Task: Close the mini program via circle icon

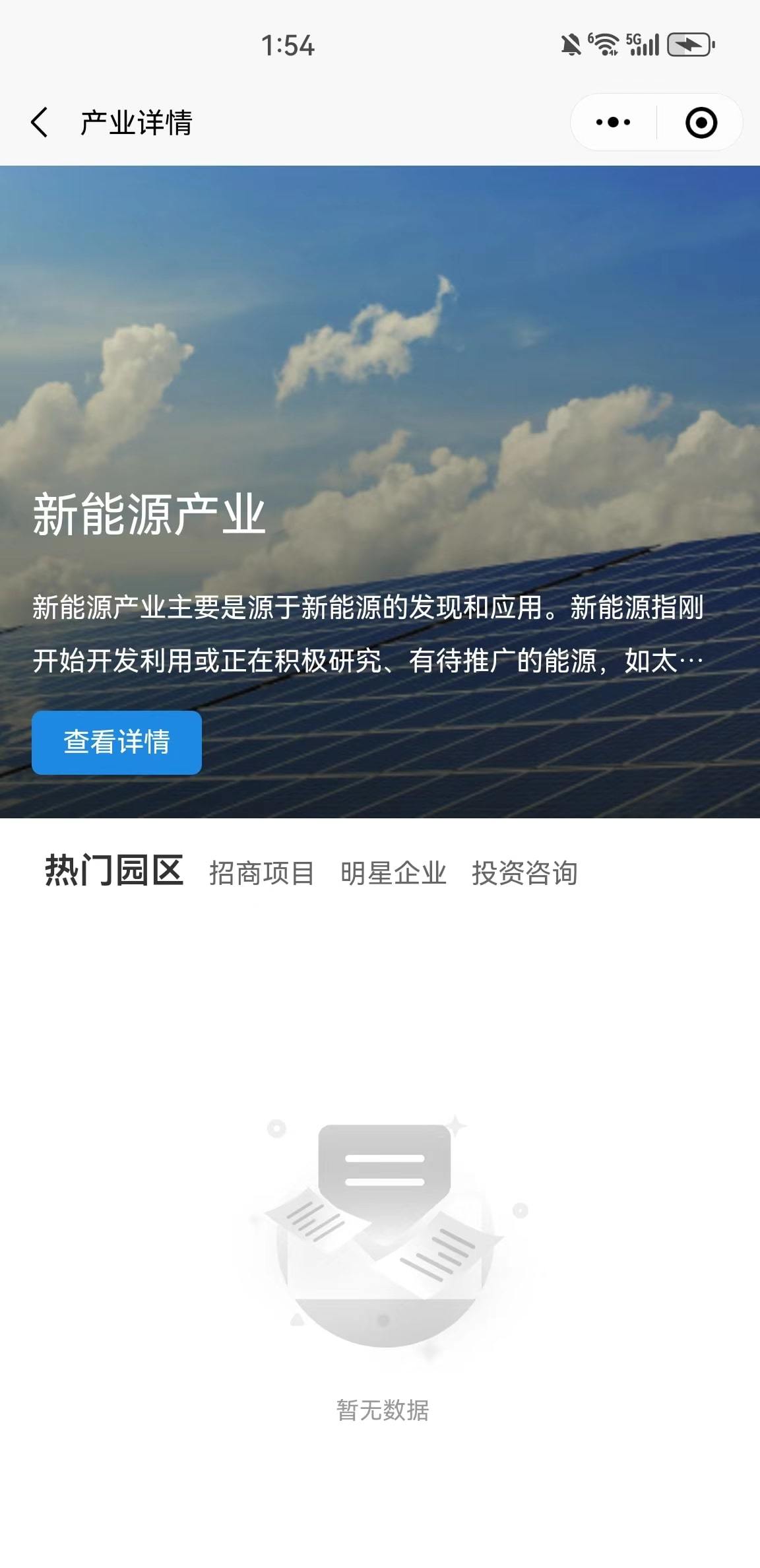Action: (x=701, y=123)
